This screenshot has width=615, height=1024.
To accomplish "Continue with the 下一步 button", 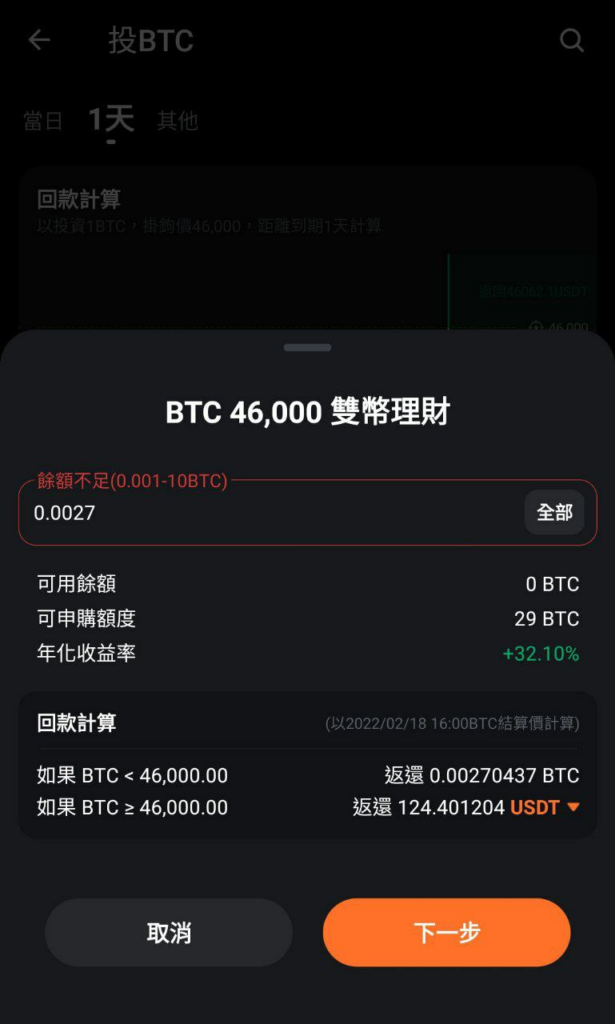I will [x=447, y=932].
